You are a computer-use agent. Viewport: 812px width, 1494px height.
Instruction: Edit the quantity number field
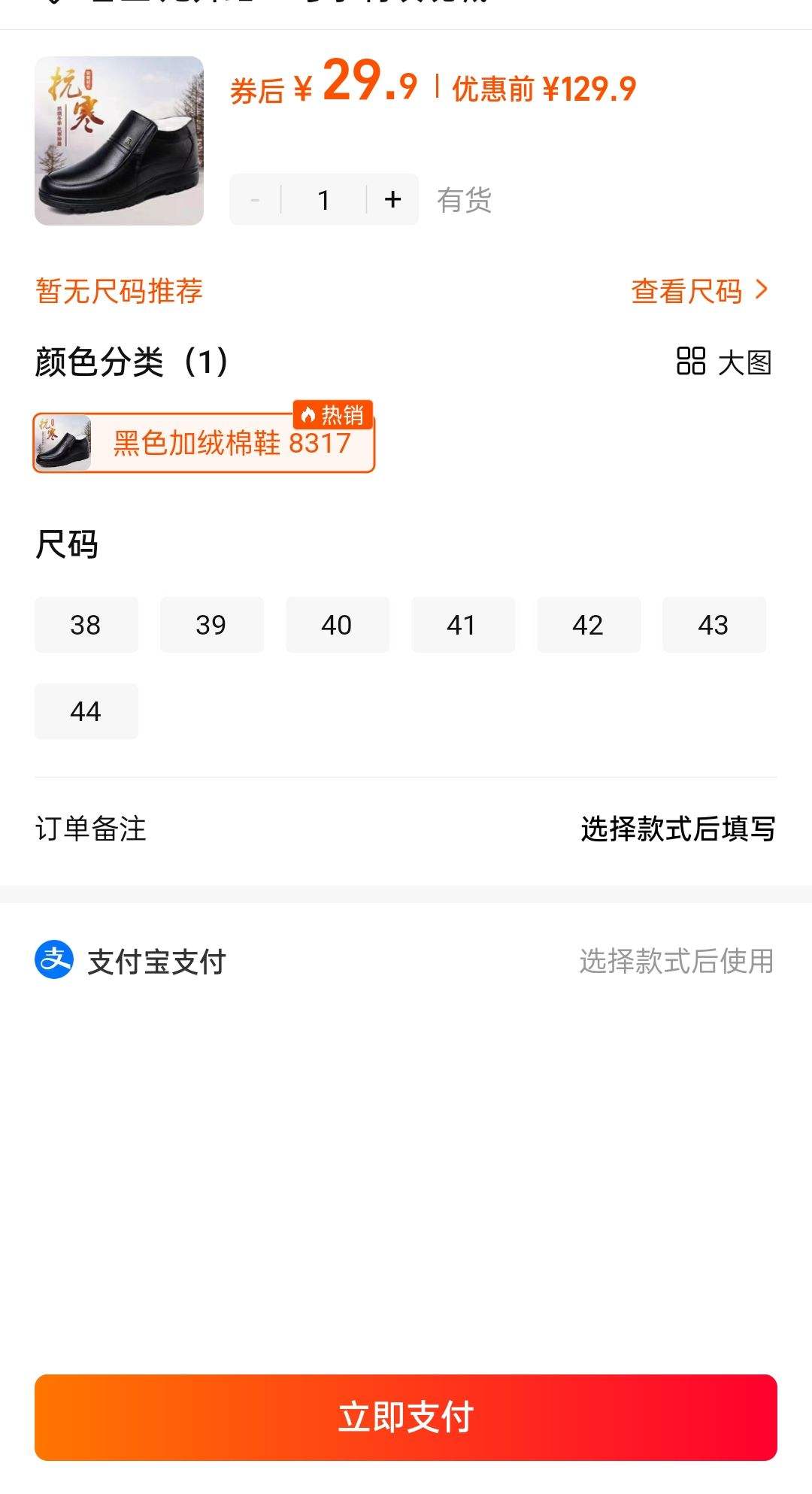click(324, 199)
